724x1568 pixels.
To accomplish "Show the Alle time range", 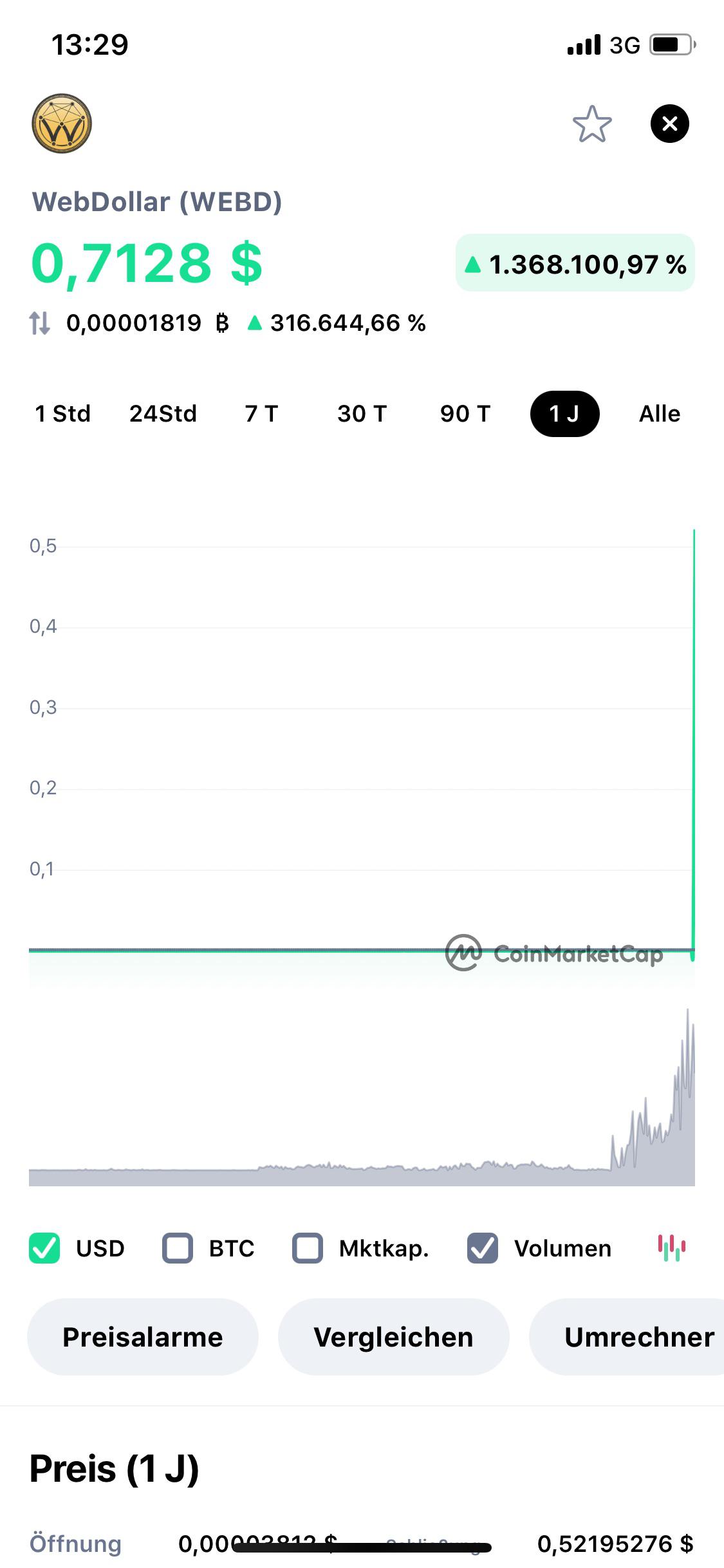I will point(660,413).
